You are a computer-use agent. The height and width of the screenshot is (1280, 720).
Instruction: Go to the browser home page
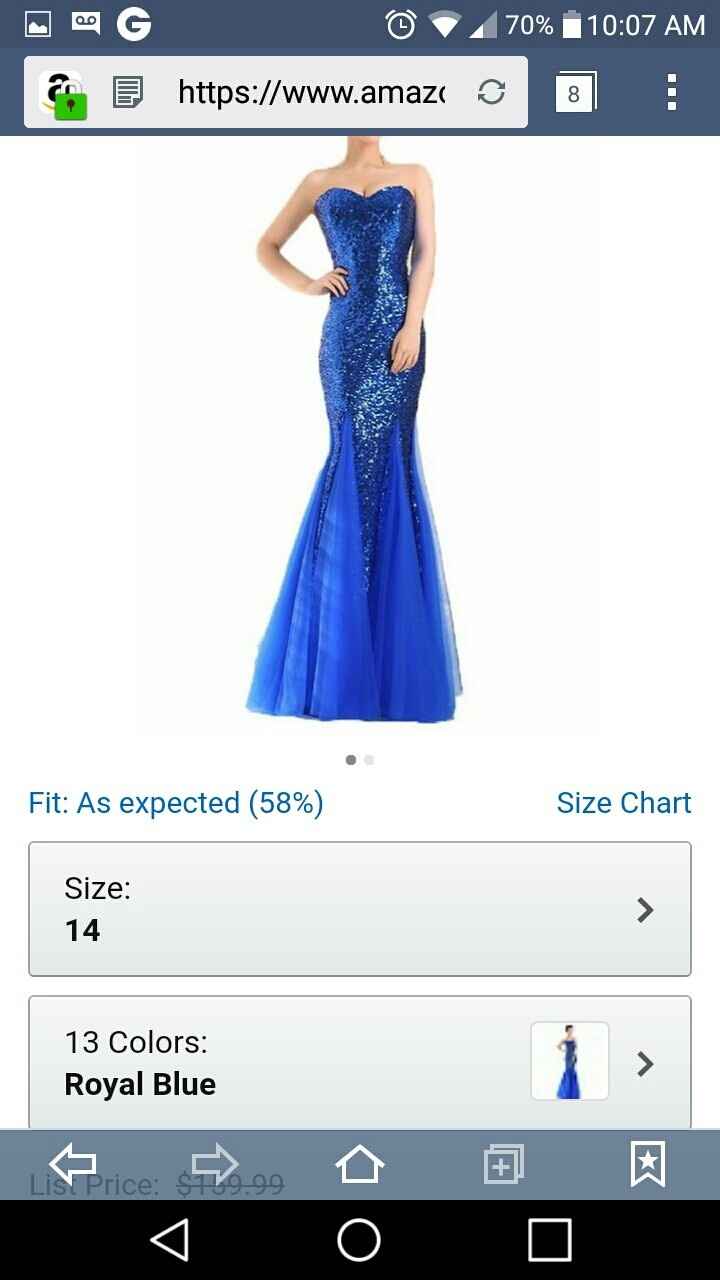coord(359,1164)
